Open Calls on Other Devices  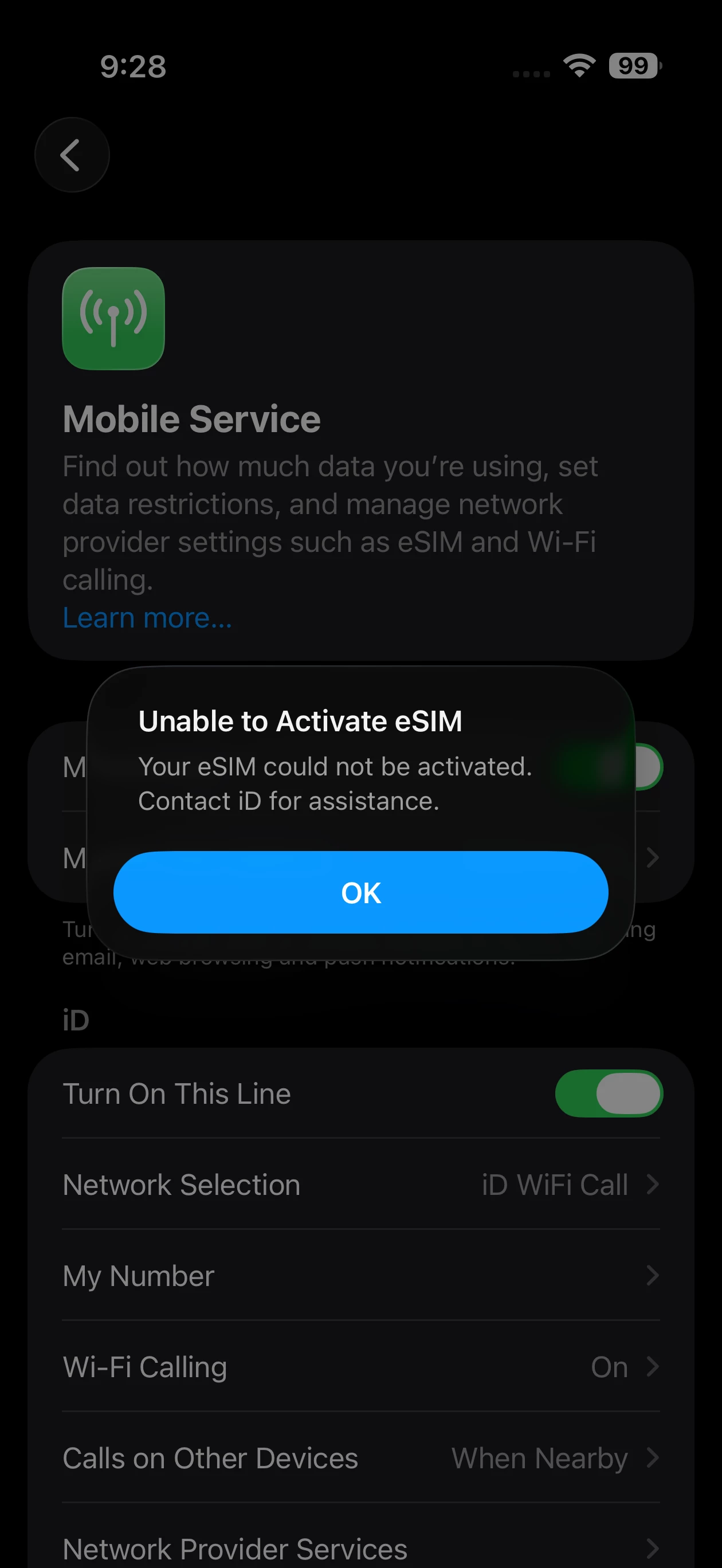coord(360,1459)
